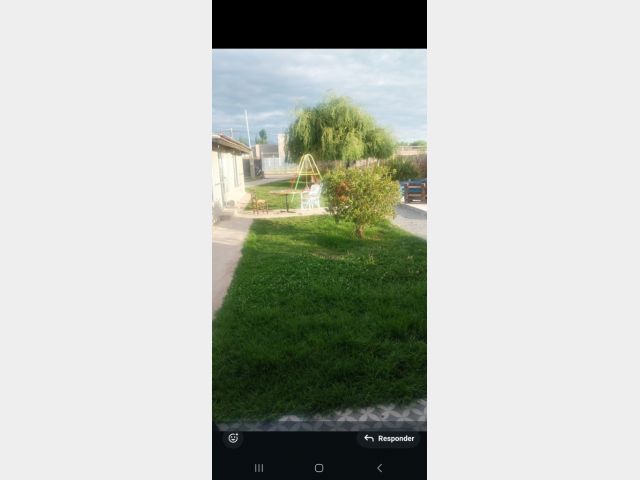The image size is (640, 480).
Task: Go to the home screen
Action: pos(319,467)
